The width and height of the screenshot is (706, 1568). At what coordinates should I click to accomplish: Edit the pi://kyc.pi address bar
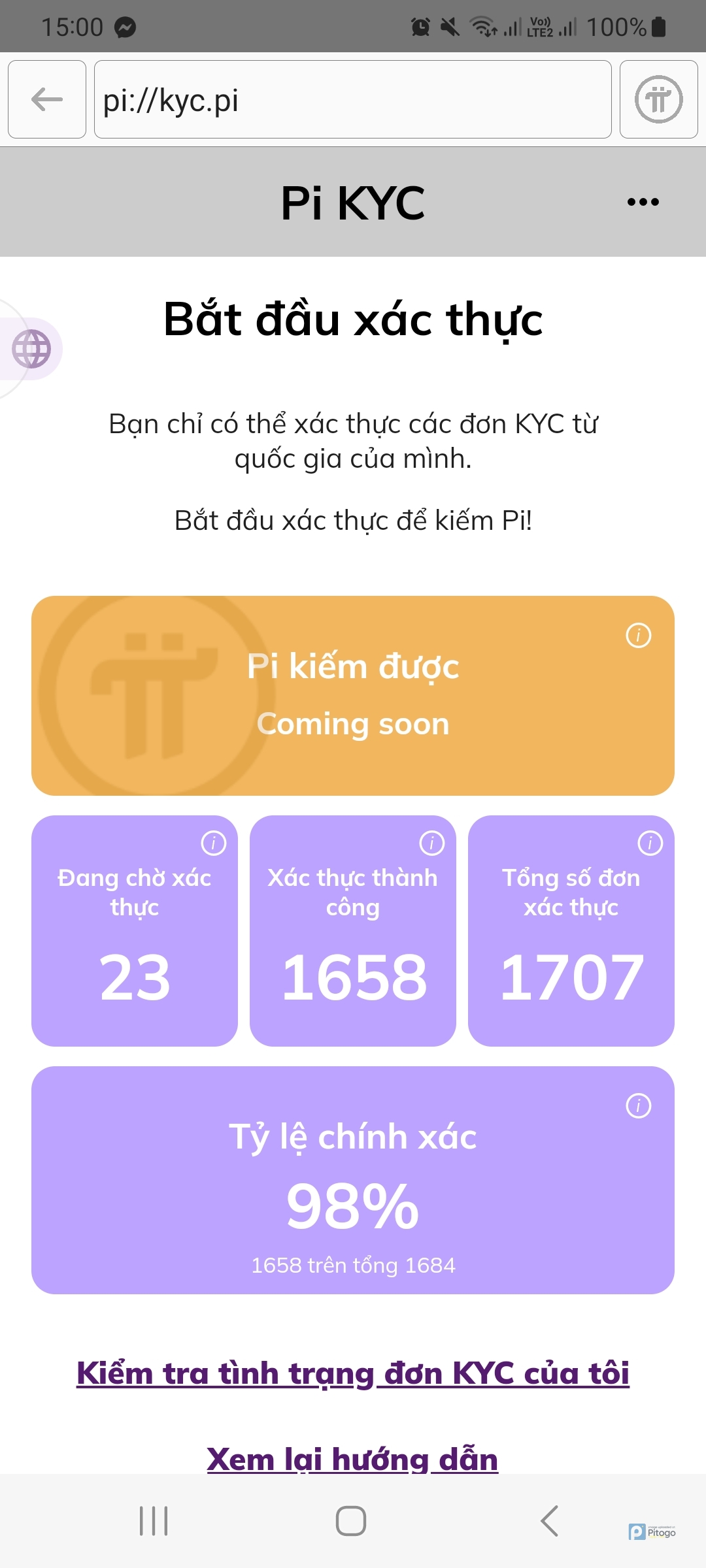point(353,99)
